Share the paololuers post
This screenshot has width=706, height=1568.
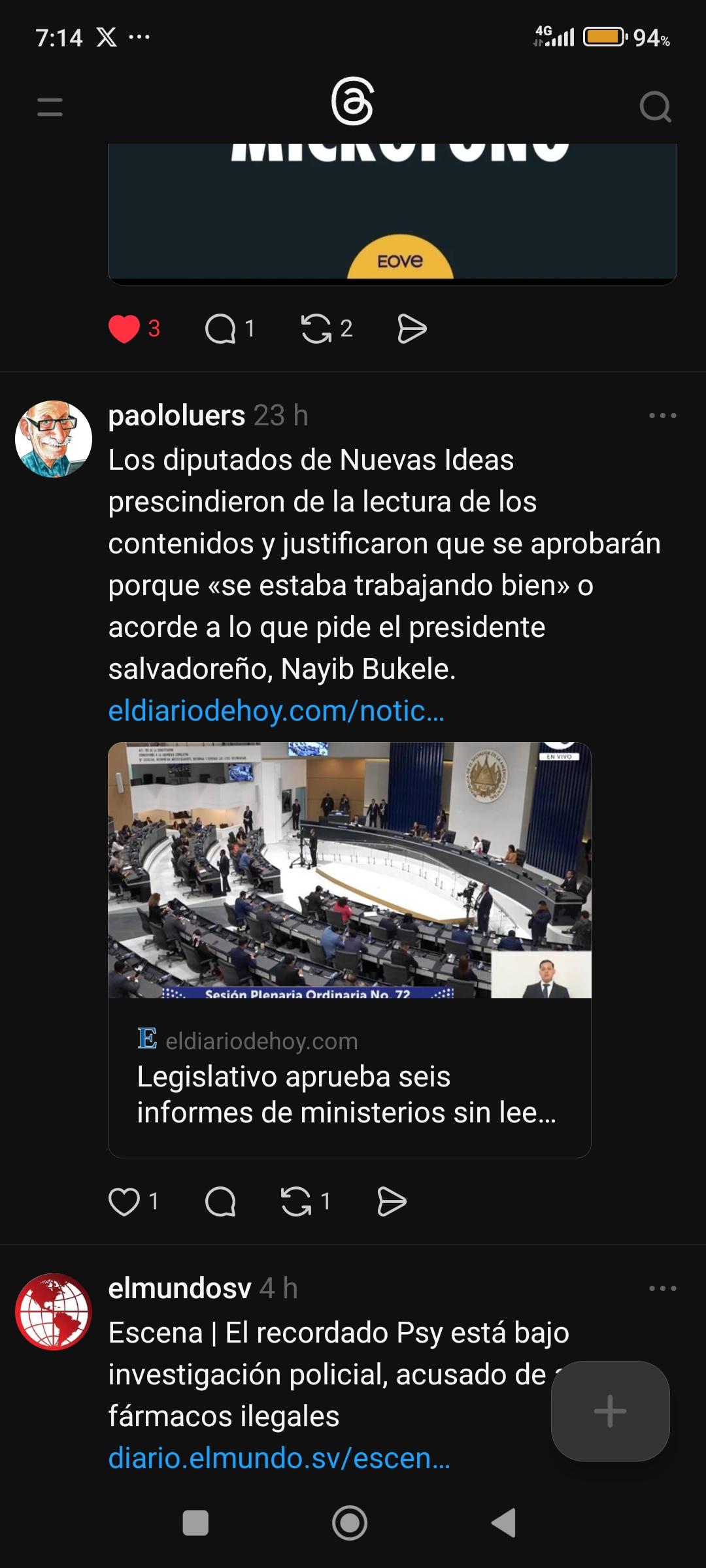pos(392,1202)
